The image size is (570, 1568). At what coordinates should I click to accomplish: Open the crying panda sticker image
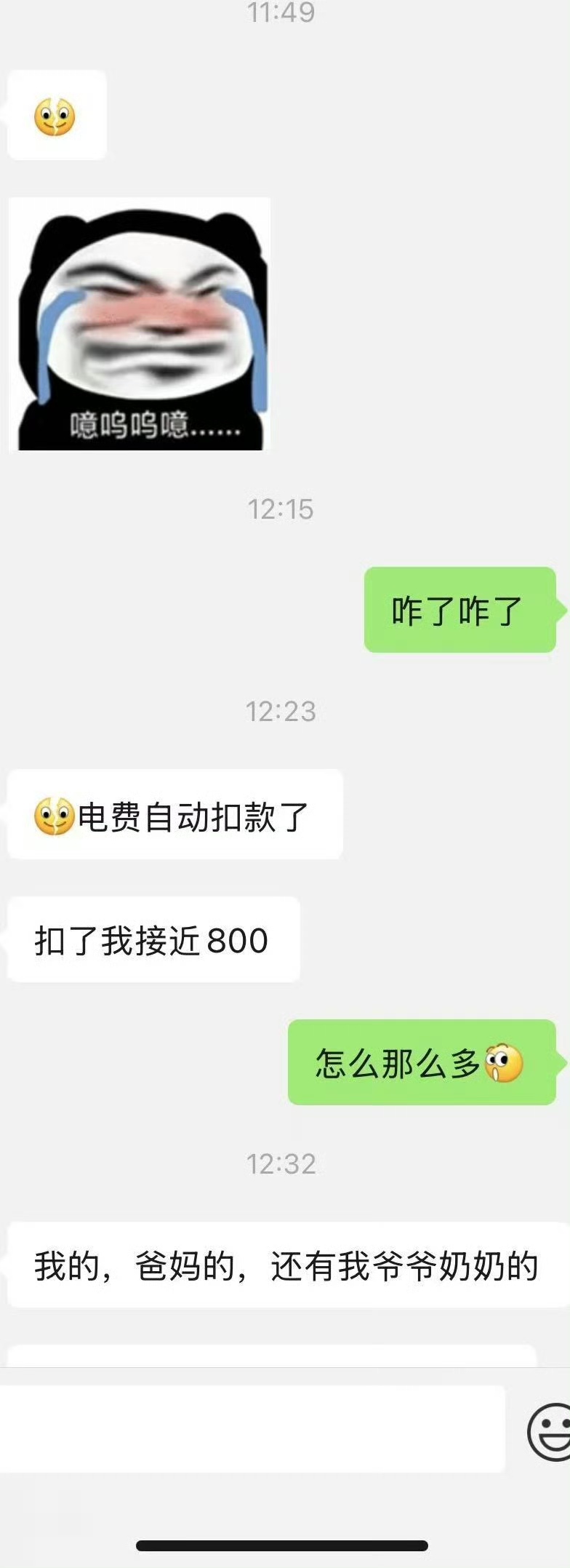point(140,324)
